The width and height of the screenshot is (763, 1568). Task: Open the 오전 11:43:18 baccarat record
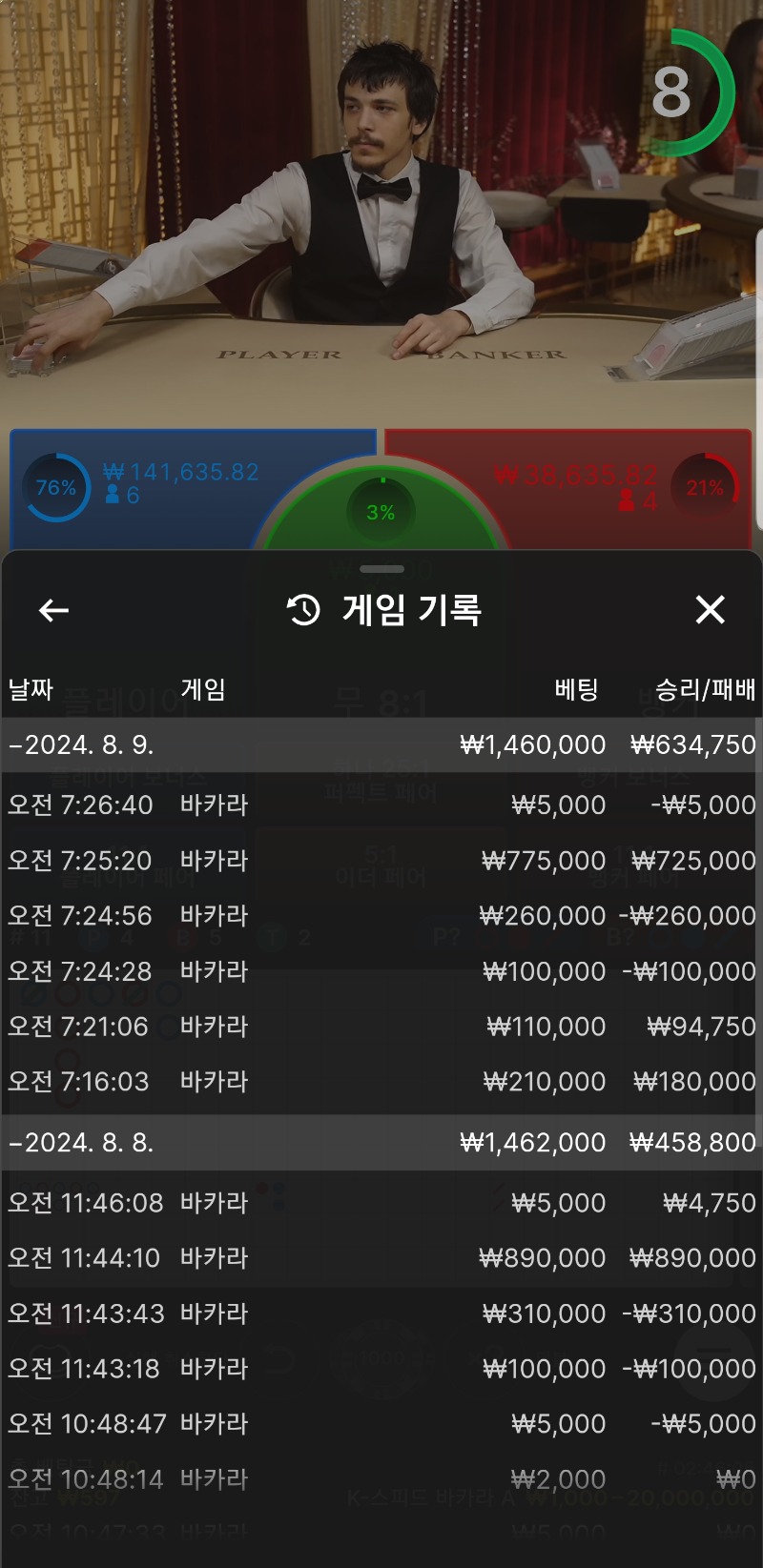pos(381,1368)
